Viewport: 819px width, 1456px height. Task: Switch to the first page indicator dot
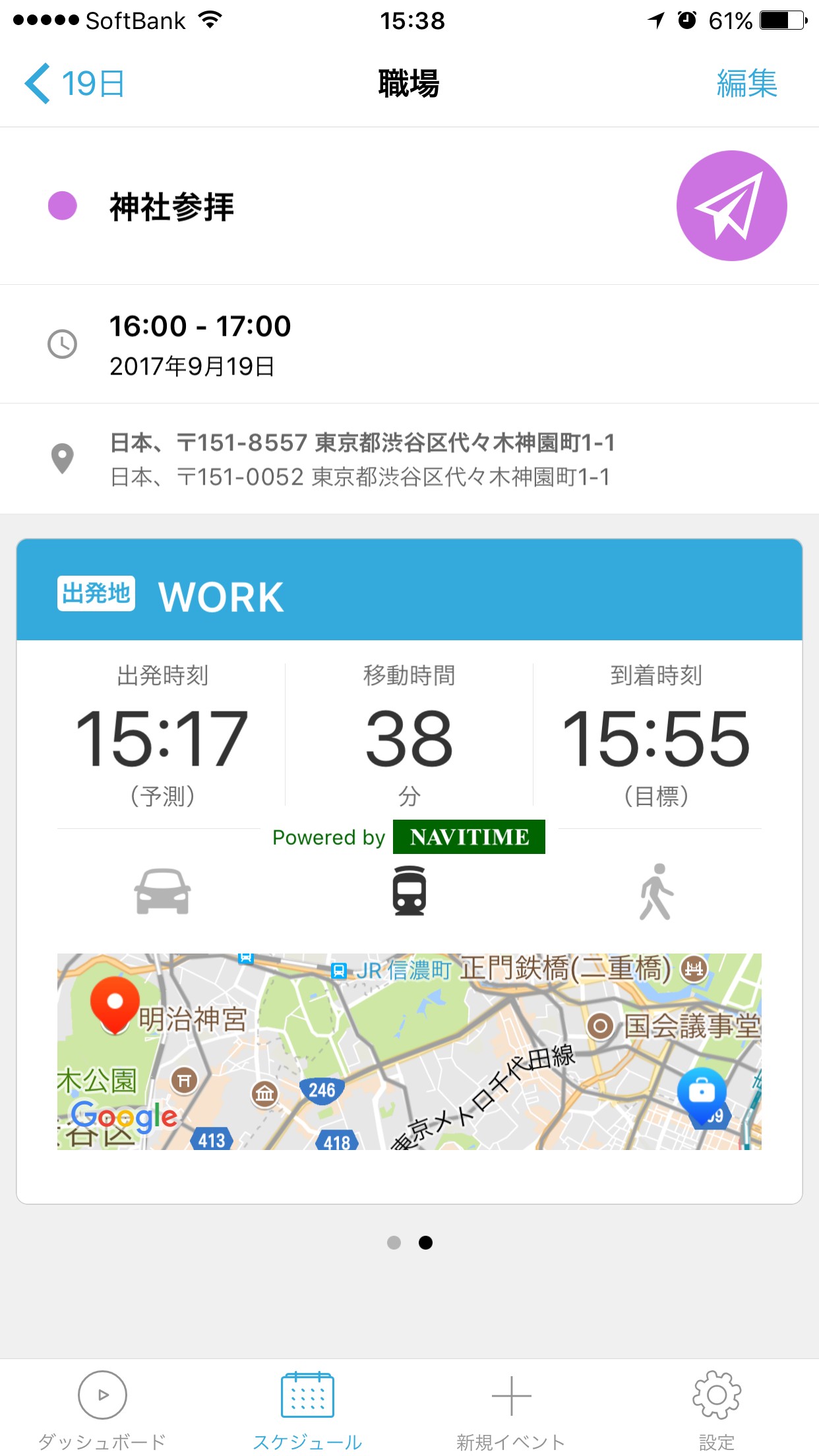394,1242
